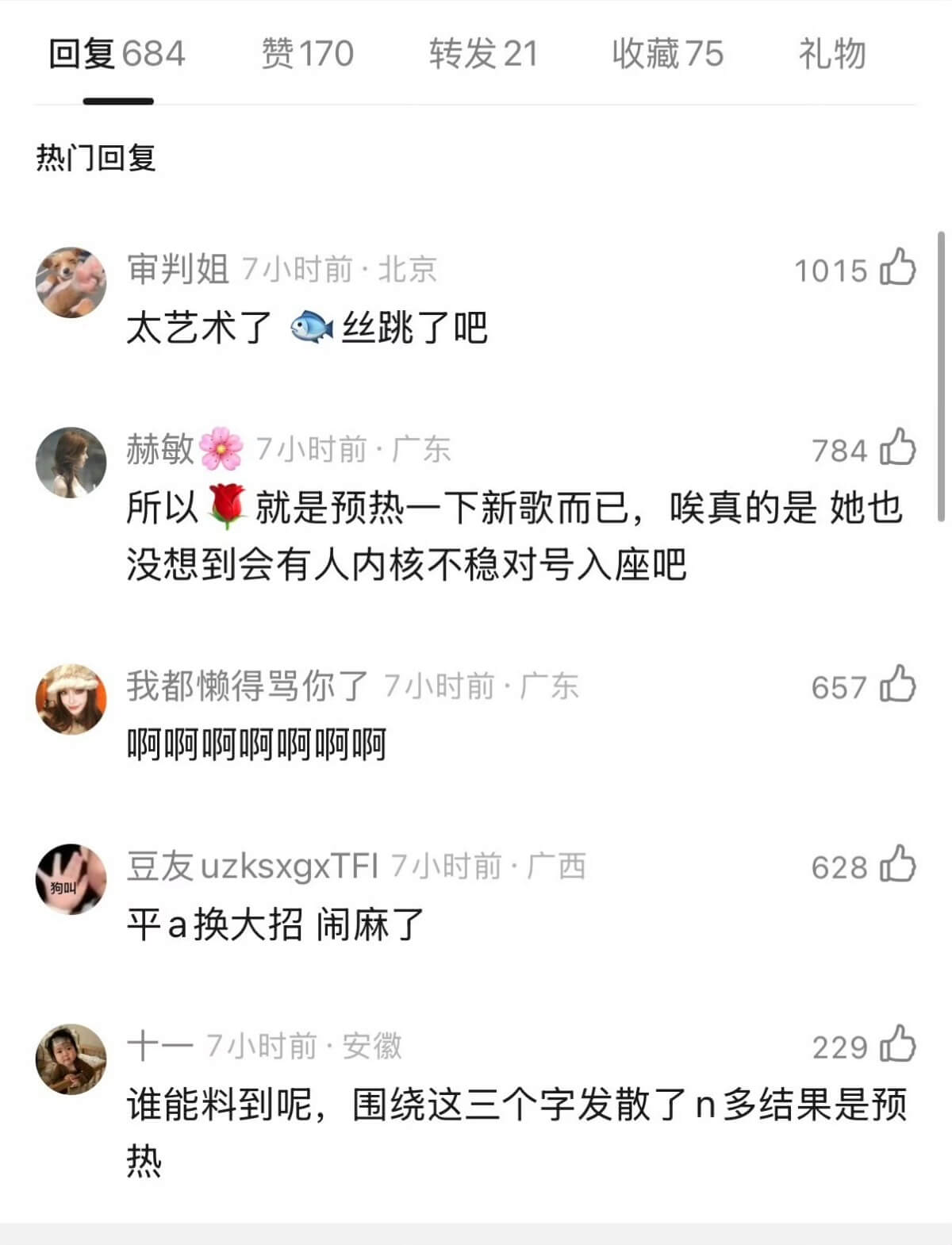Switch to the 礼物 tab
The height and width of the screenshot is (1245, 952).
click(831, 54)
